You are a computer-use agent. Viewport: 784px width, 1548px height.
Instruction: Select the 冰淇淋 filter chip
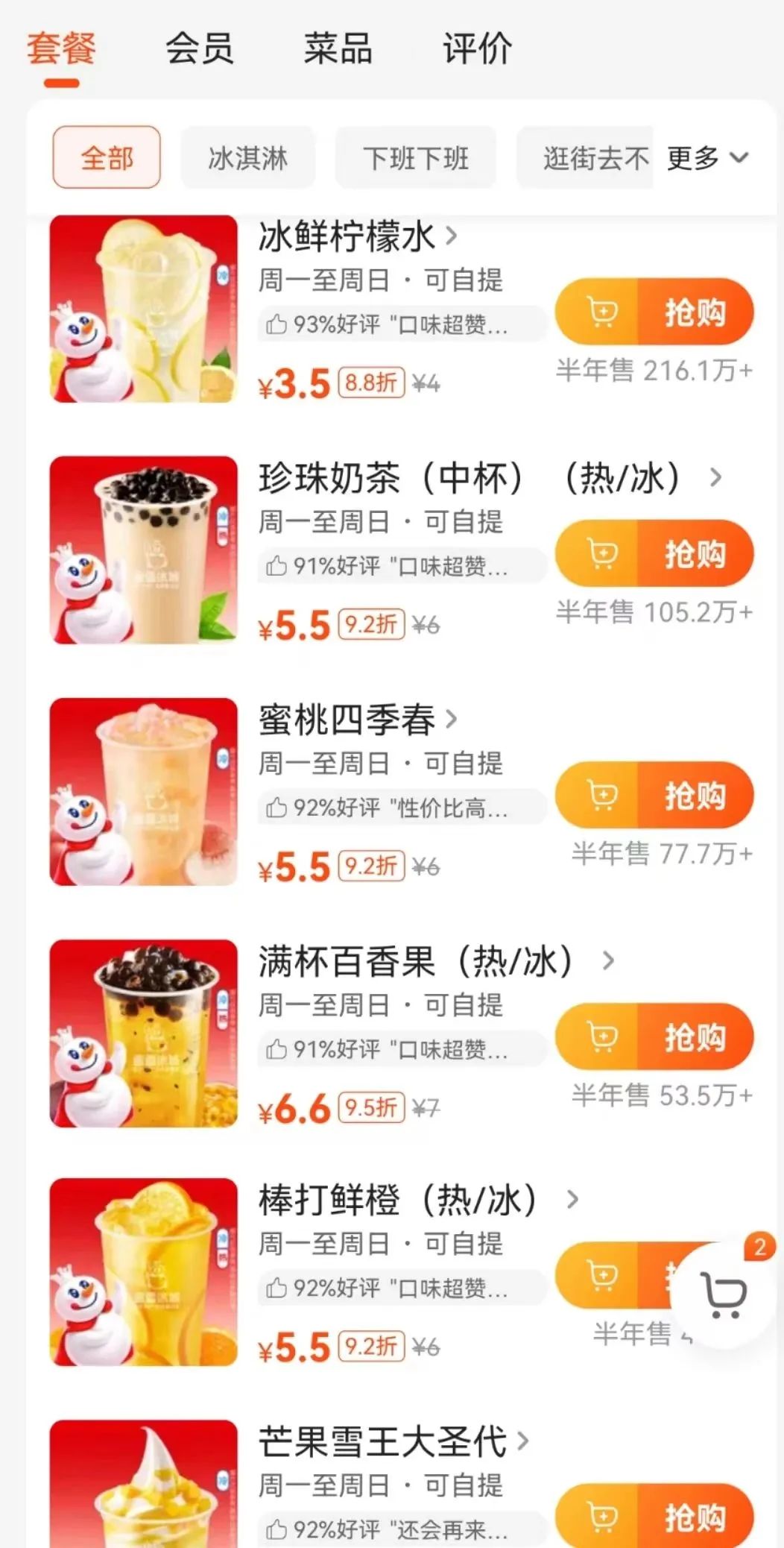(247, 157)
